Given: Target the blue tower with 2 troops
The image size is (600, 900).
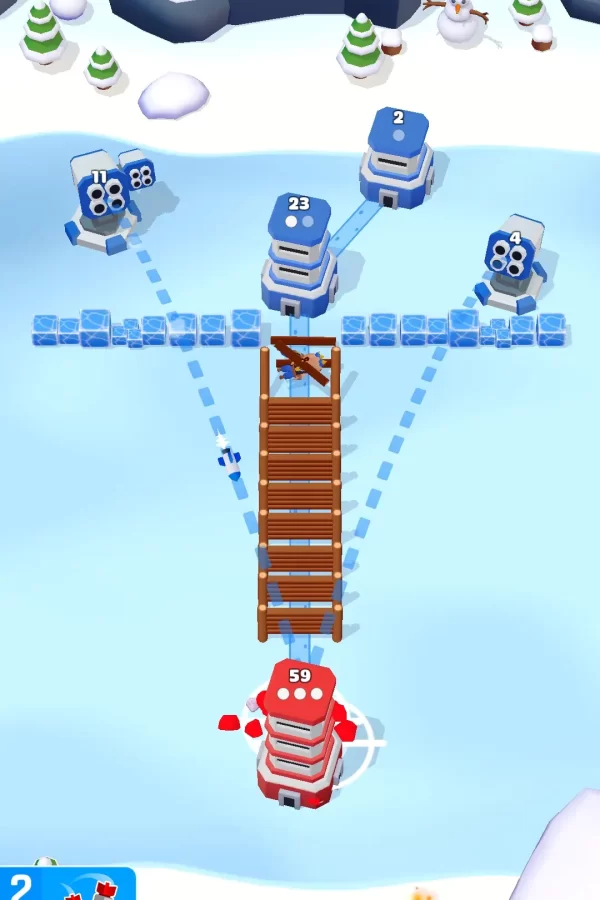Looking at the screenshot, I should [x=397, y=160].
